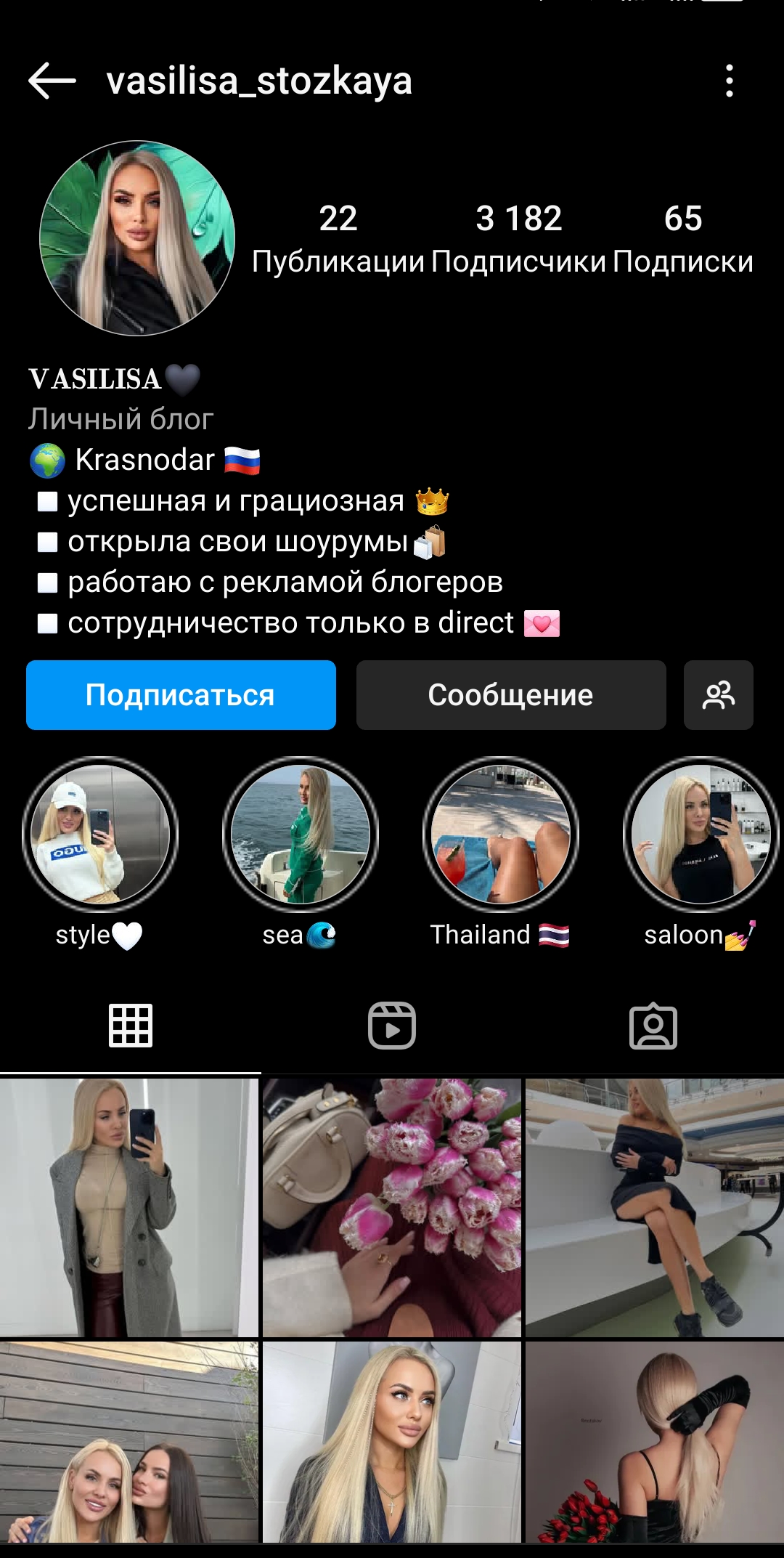Open the saloon story highlight

click(x=700, y=834)
